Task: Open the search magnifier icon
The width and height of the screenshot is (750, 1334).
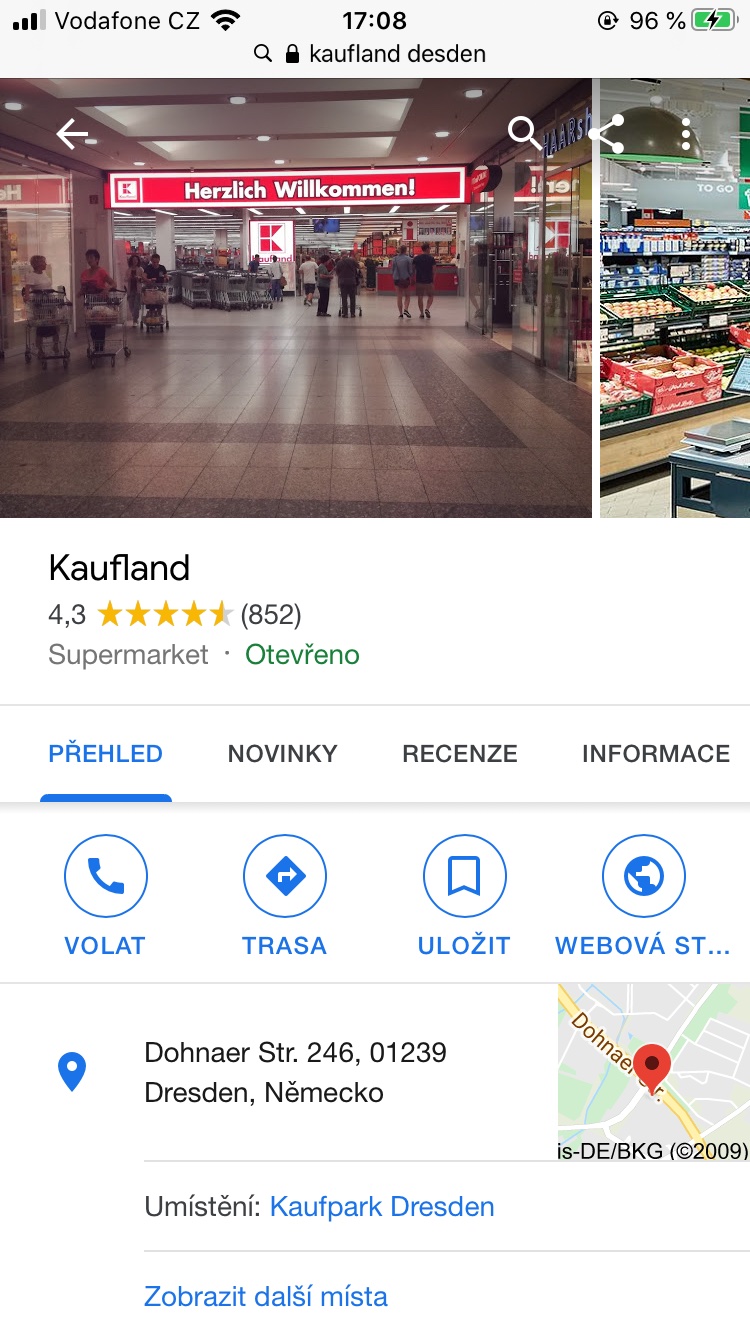Action: 524,133
